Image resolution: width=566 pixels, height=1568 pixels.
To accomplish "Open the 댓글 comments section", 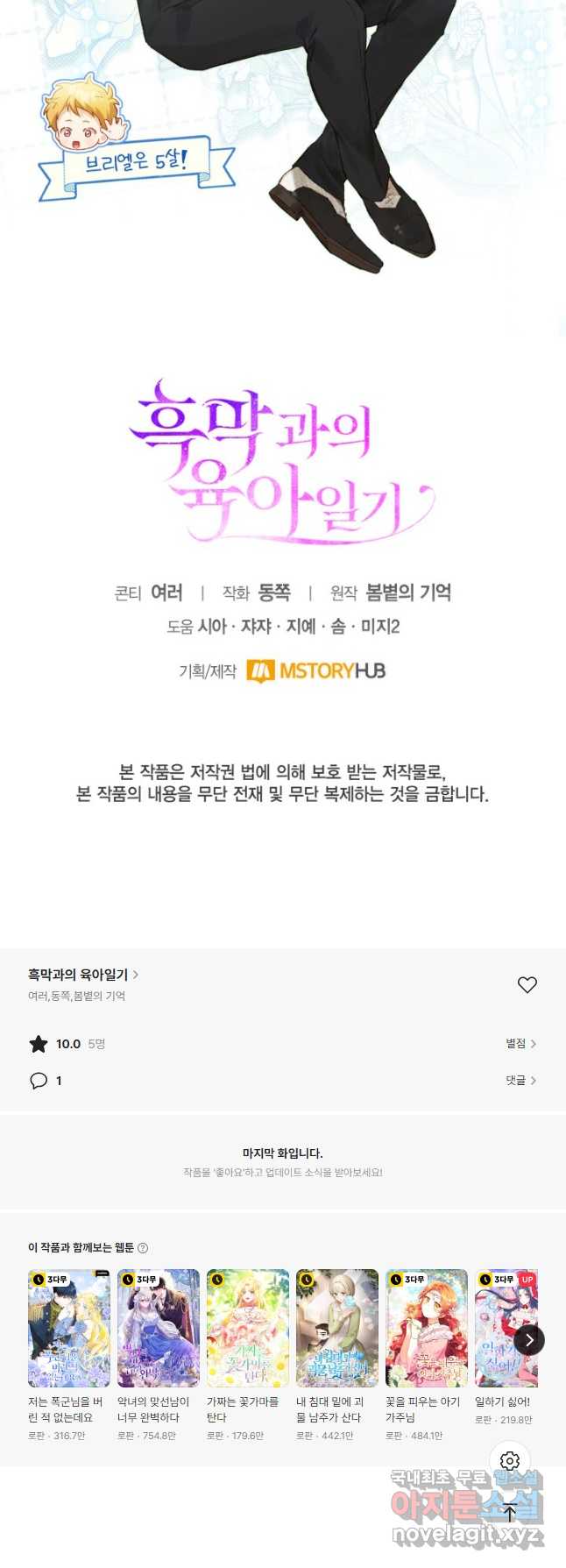I will [x=520, y=1081].
